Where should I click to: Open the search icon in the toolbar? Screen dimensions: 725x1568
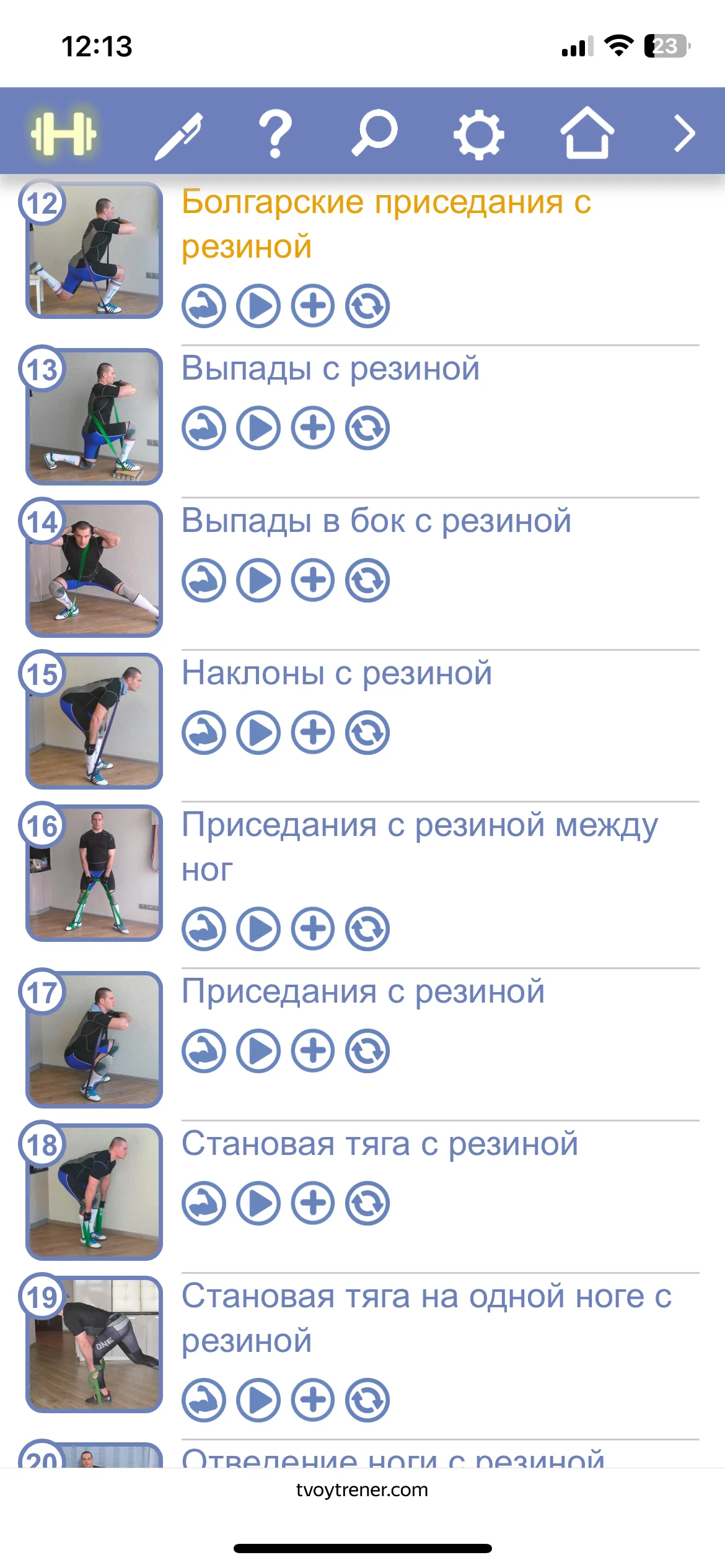tap(377, 132)
